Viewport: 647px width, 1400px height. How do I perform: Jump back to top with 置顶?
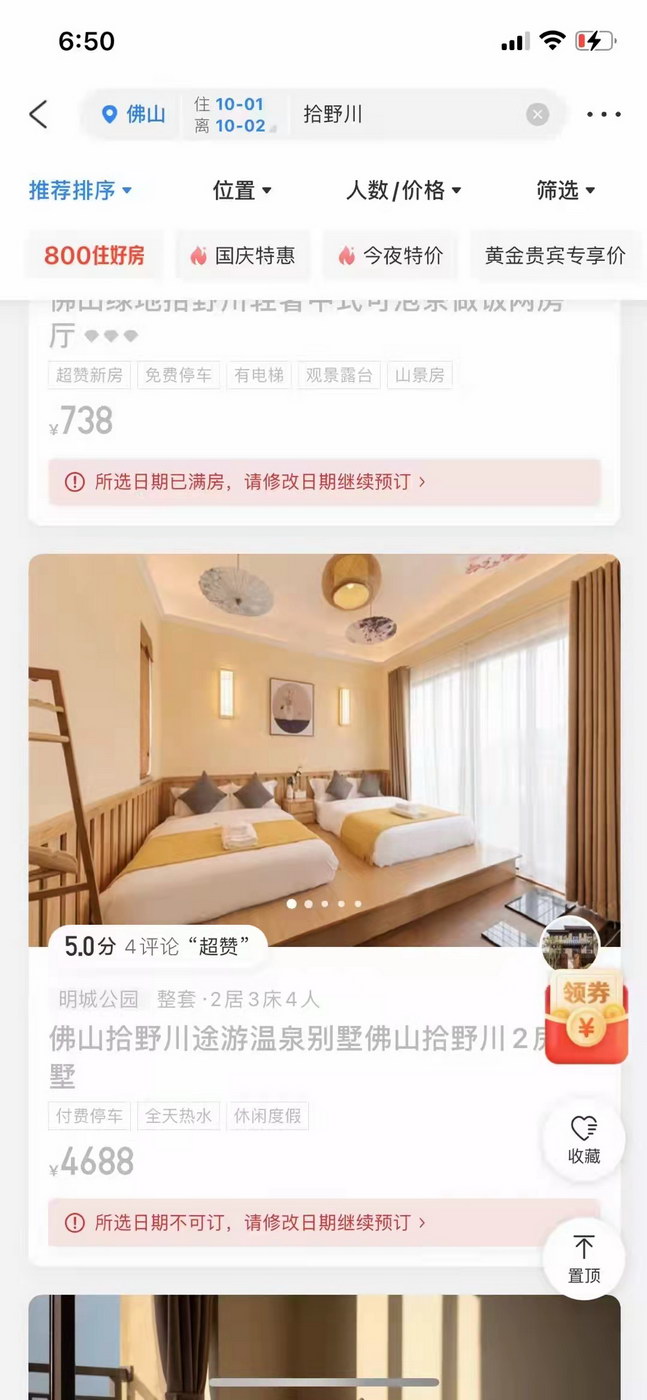tap(584, 1258)
